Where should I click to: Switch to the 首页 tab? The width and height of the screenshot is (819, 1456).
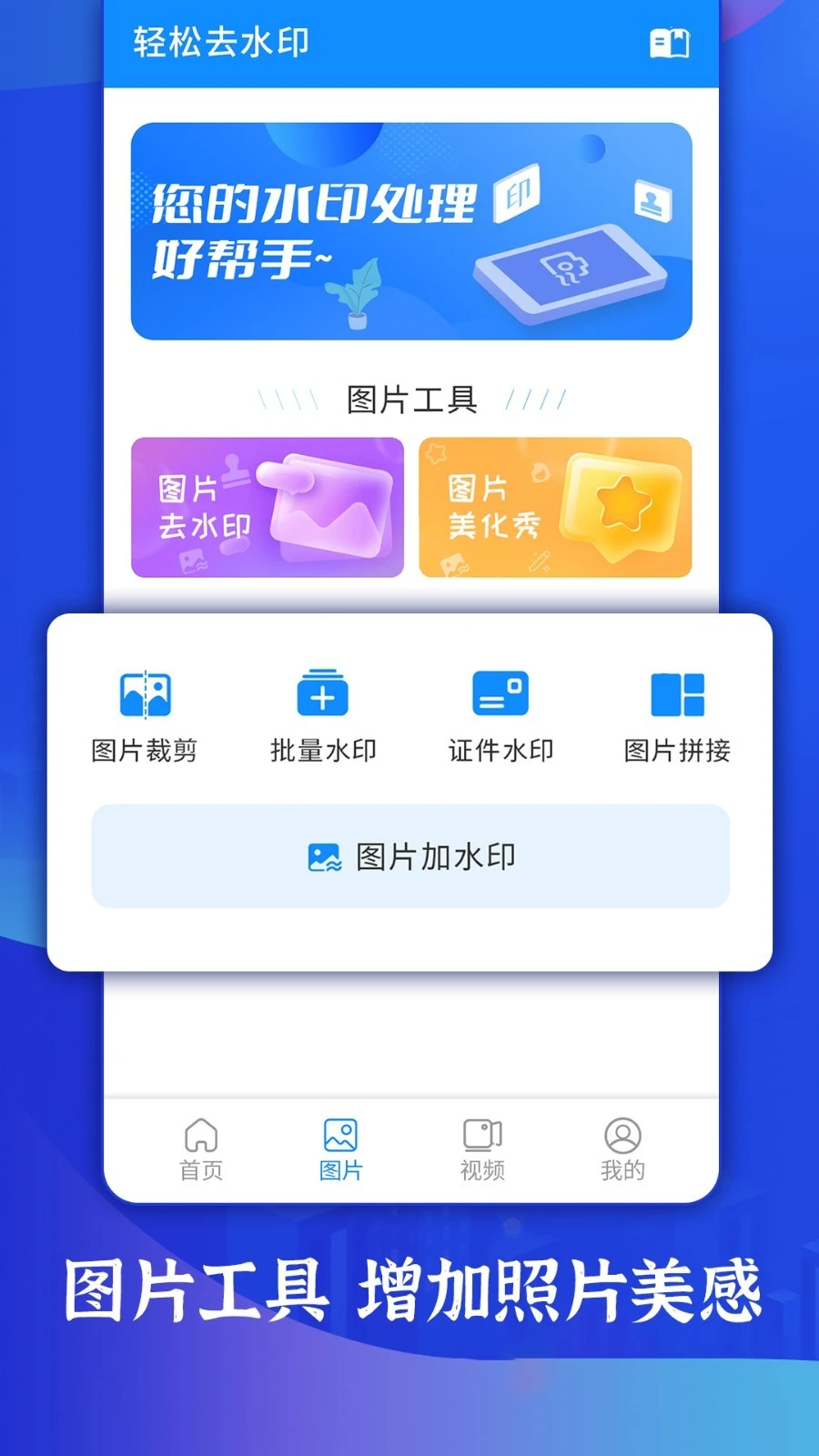202,1149
